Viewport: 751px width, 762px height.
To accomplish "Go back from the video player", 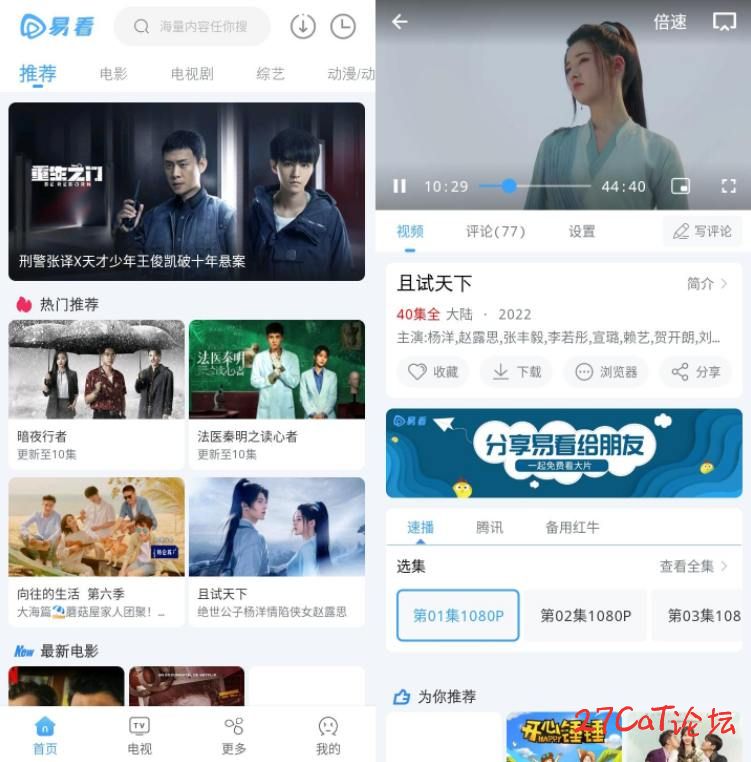I will click(x=400, y=22).
